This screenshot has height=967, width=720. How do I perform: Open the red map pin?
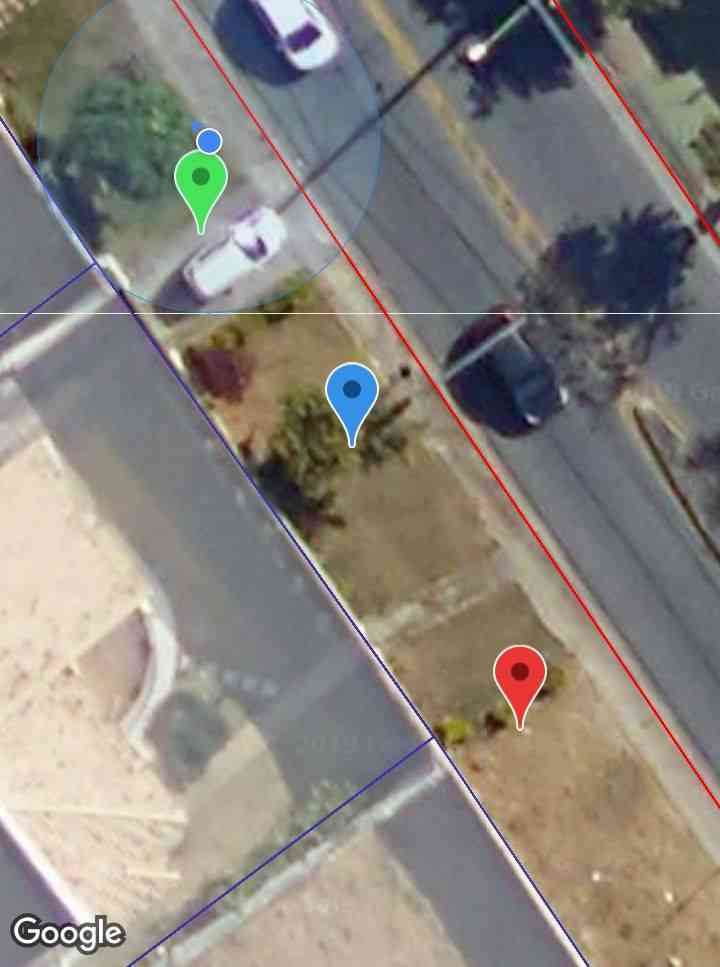(520, 678)
